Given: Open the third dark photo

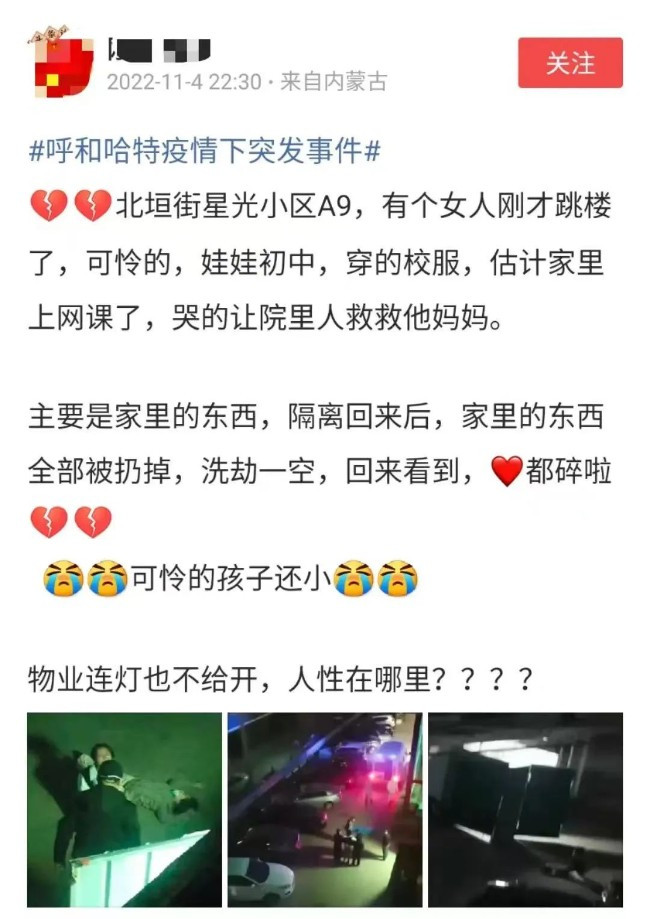Looking at the screenshot, I should pos(525,808).
